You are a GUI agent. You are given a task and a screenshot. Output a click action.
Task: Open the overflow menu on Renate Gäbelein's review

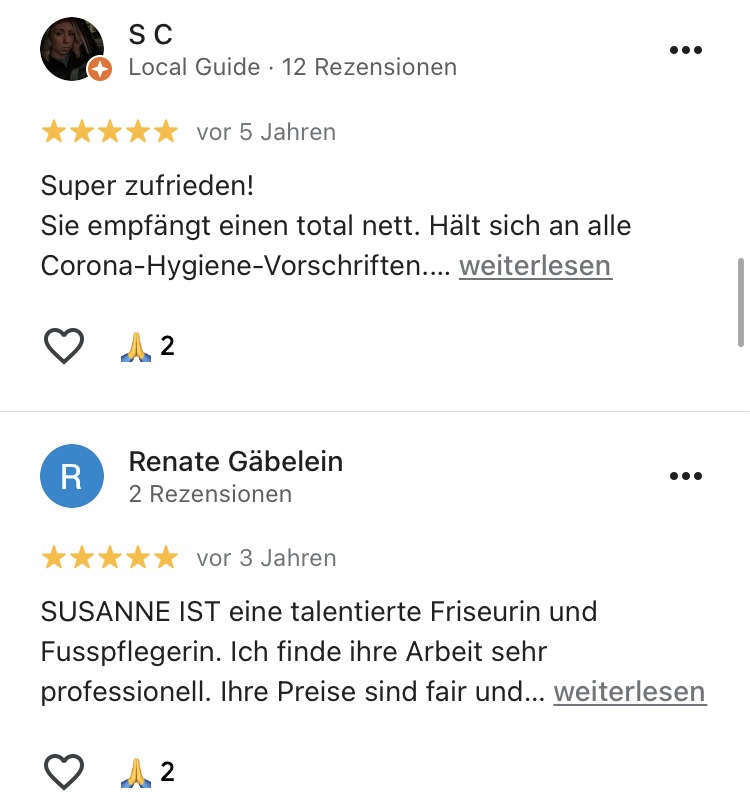pyautogui.click(x=685, y=477)
